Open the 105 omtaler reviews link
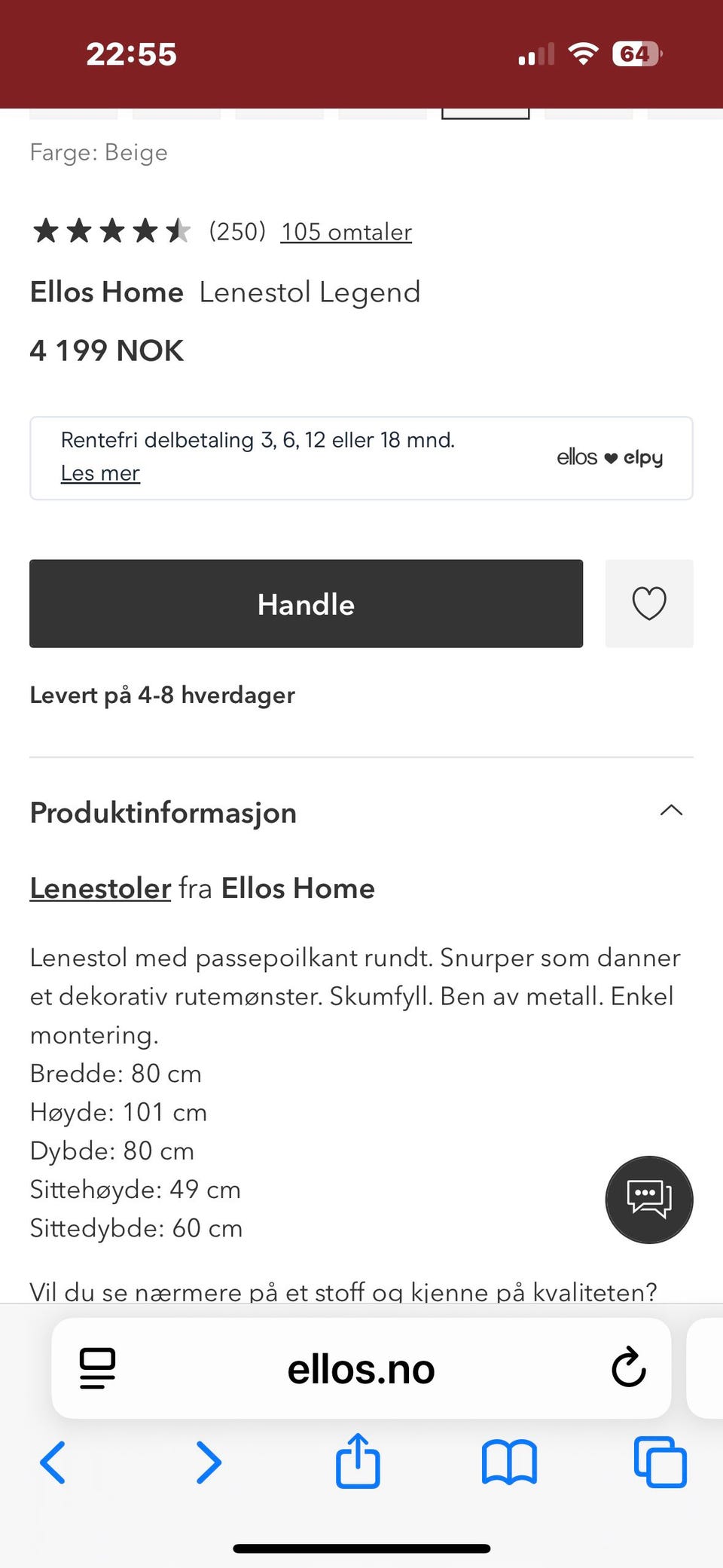 pyautogui.click(x=345, y=232)
